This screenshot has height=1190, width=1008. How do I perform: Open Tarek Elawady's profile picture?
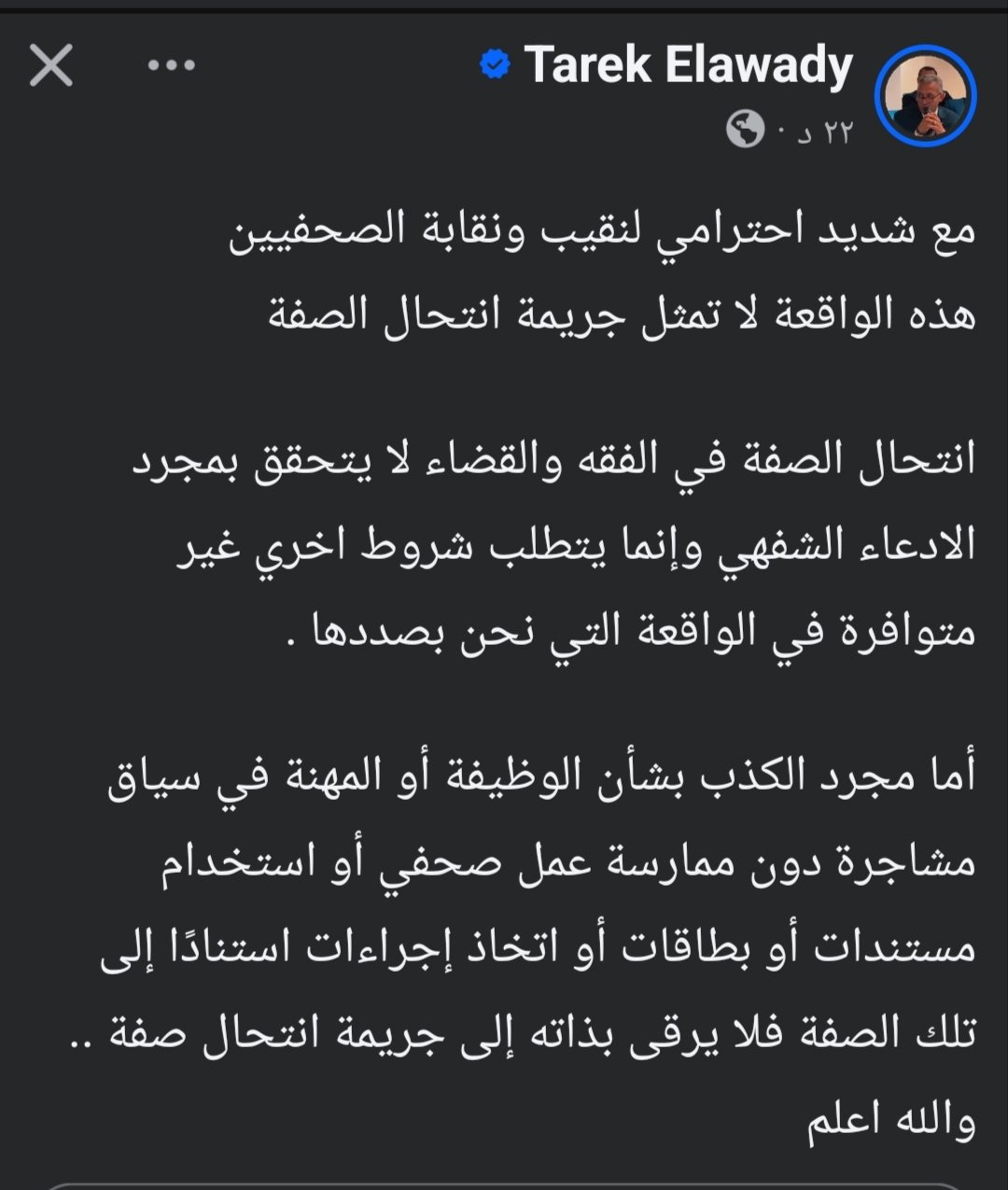(x=924, y=96)
